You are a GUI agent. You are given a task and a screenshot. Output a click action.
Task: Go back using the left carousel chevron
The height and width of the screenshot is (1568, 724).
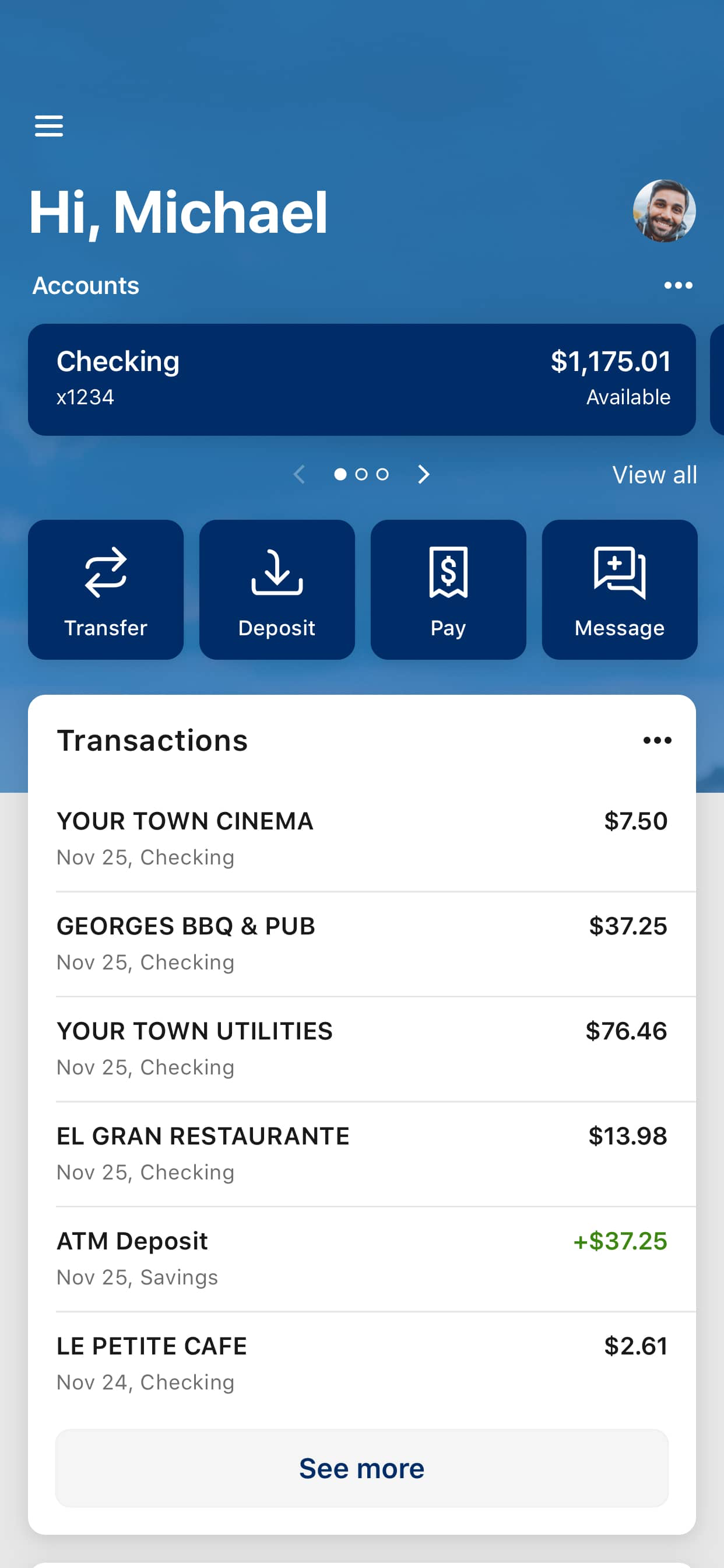pos(299,474)
